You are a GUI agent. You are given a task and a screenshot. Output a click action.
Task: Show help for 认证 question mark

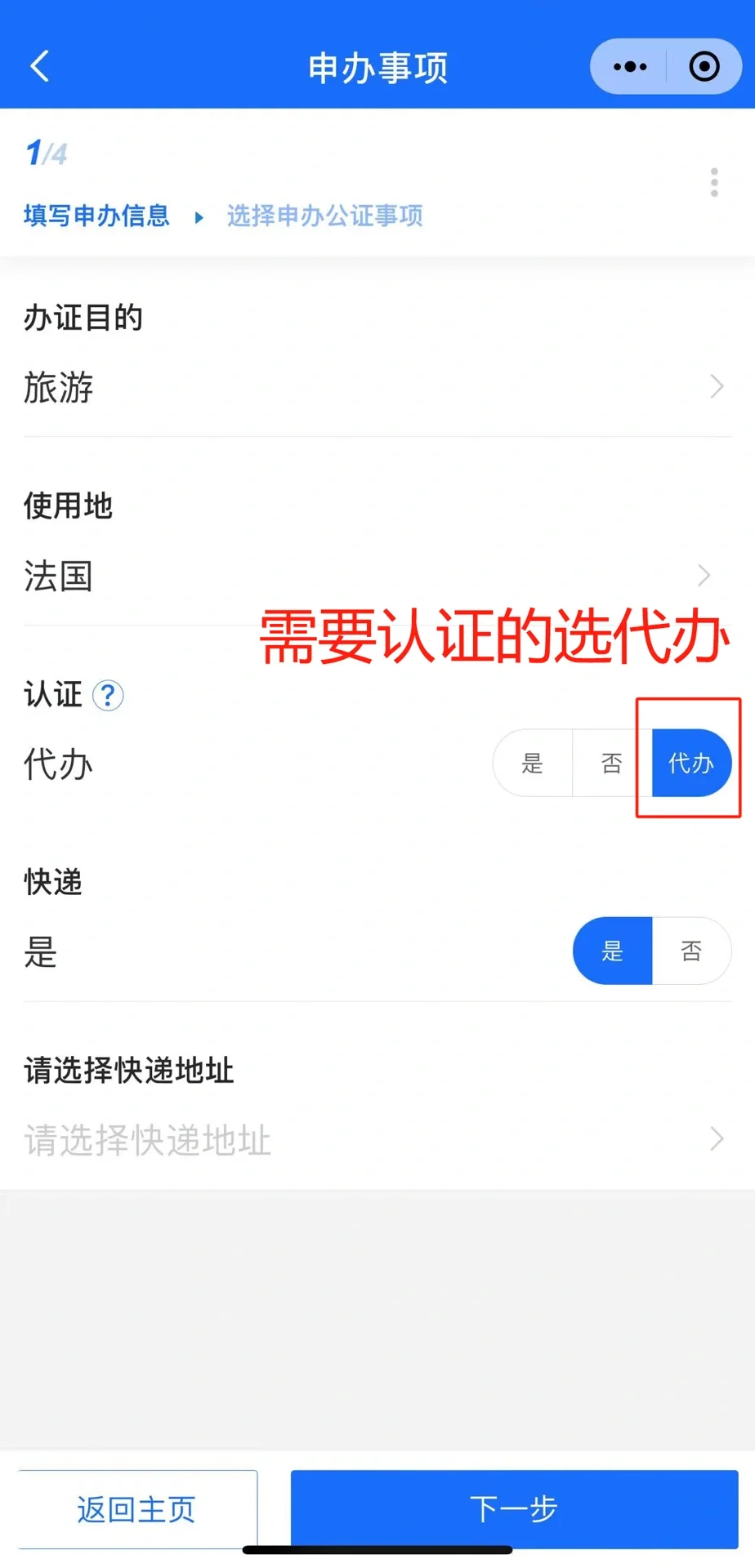[x=108, y=696]
